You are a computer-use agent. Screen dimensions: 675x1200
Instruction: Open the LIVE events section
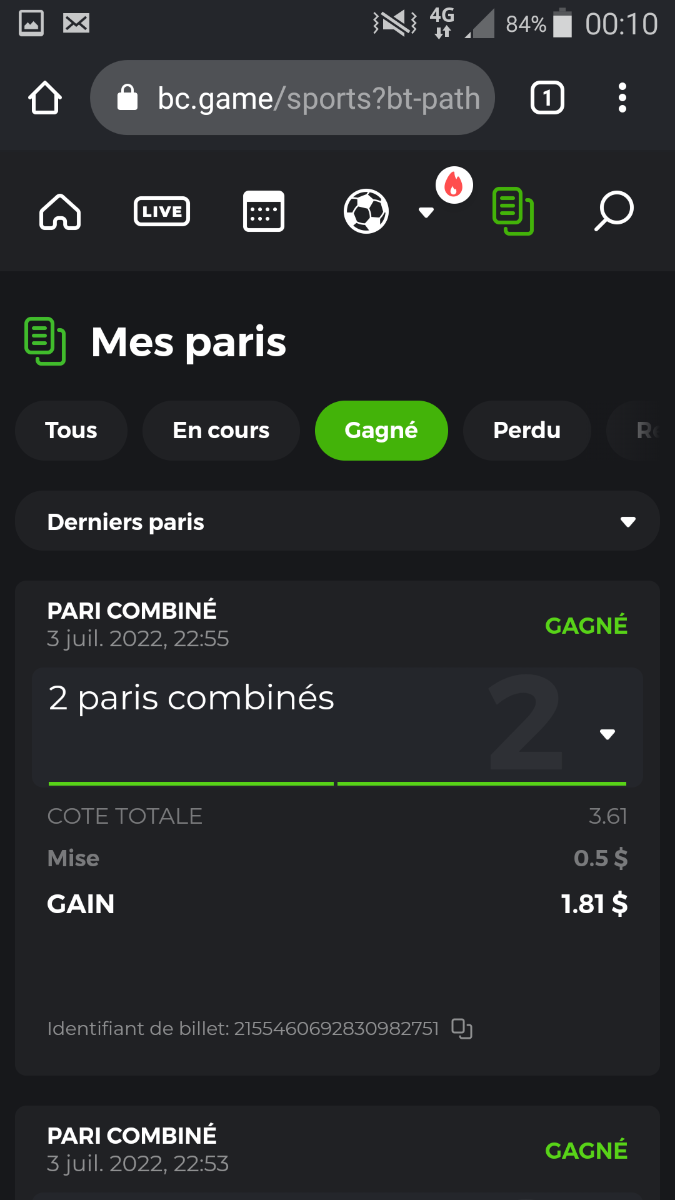[162, 212]
